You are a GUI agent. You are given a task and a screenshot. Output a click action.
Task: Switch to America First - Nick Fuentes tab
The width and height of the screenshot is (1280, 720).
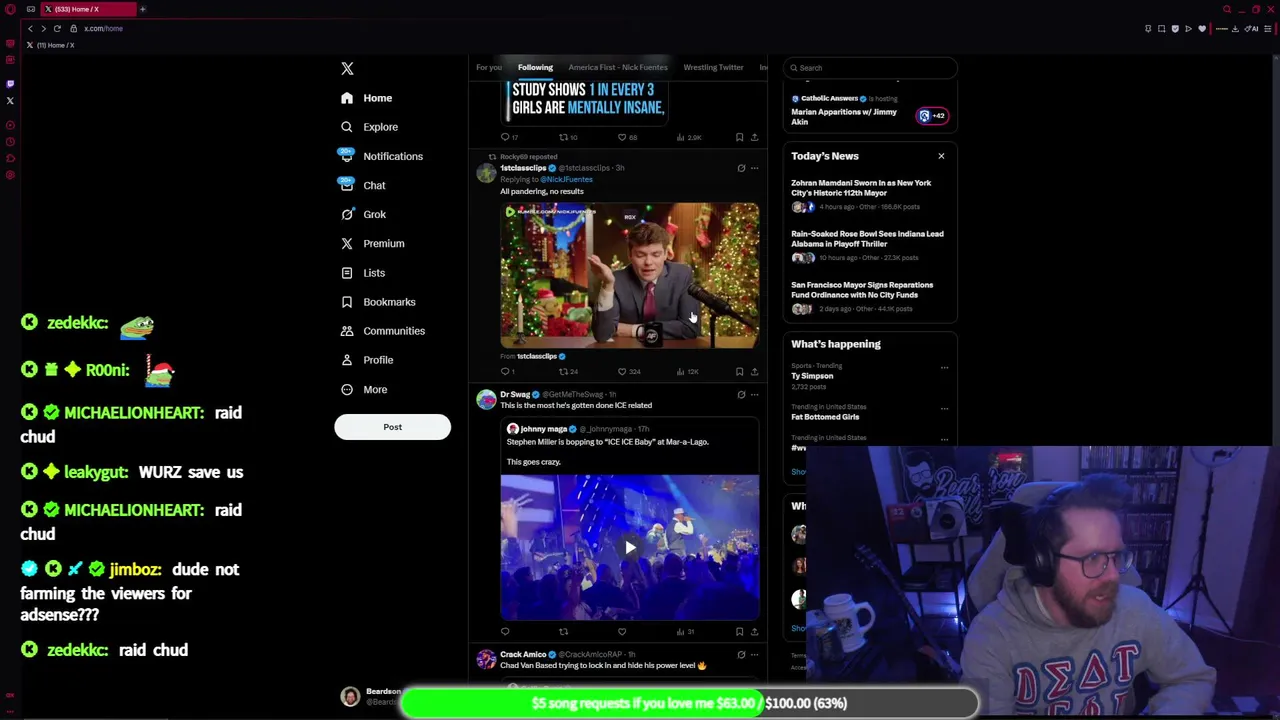617,67
